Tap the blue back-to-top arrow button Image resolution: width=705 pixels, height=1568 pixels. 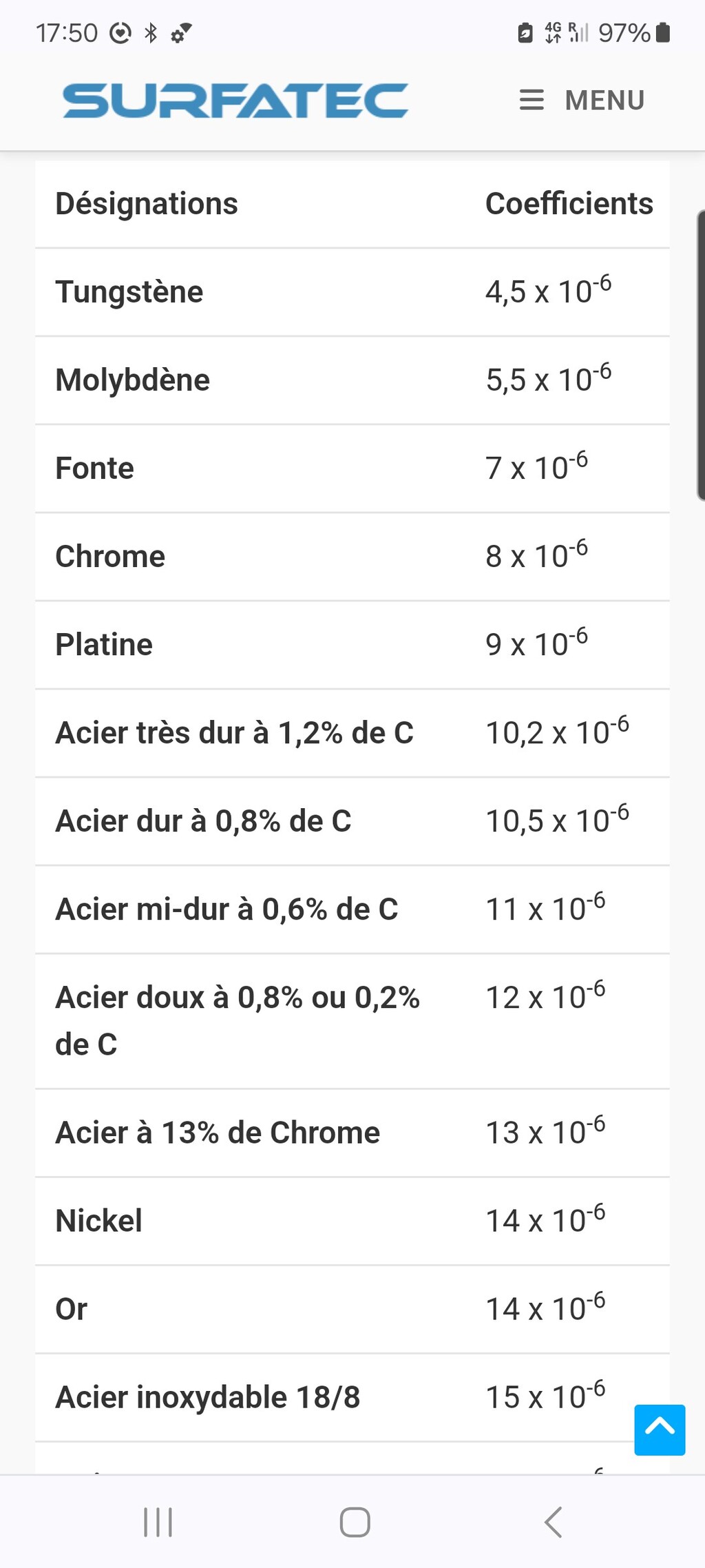click(x=660, y=1430)
